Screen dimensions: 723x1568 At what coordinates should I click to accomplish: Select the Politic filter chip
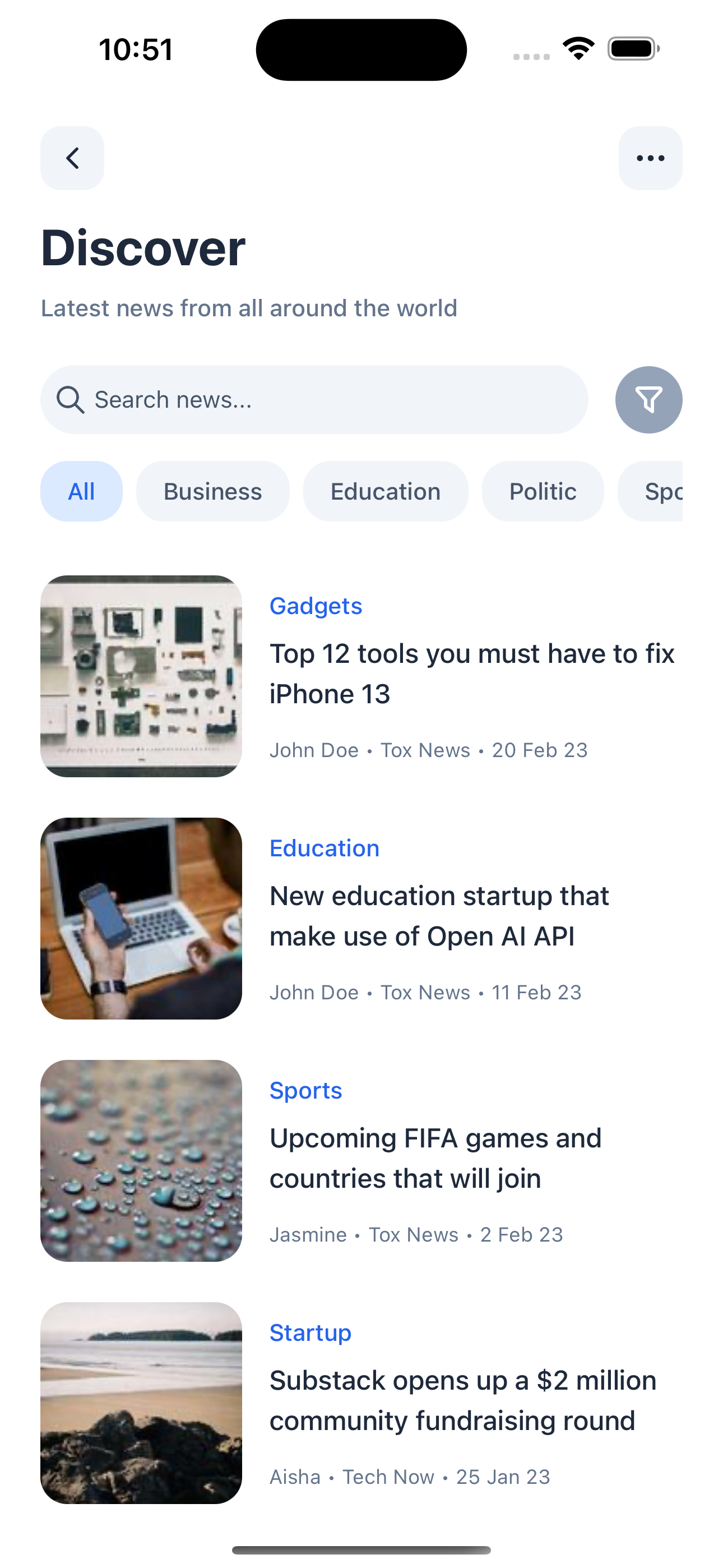coord(543,491)
